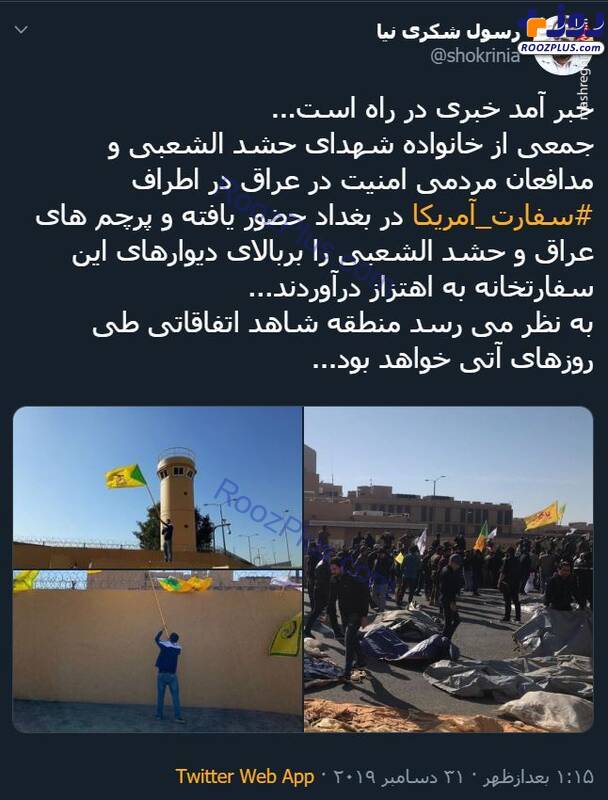Open the tweet options chevron menu
The width and height of the screenshot is (608, 800).
23,30
